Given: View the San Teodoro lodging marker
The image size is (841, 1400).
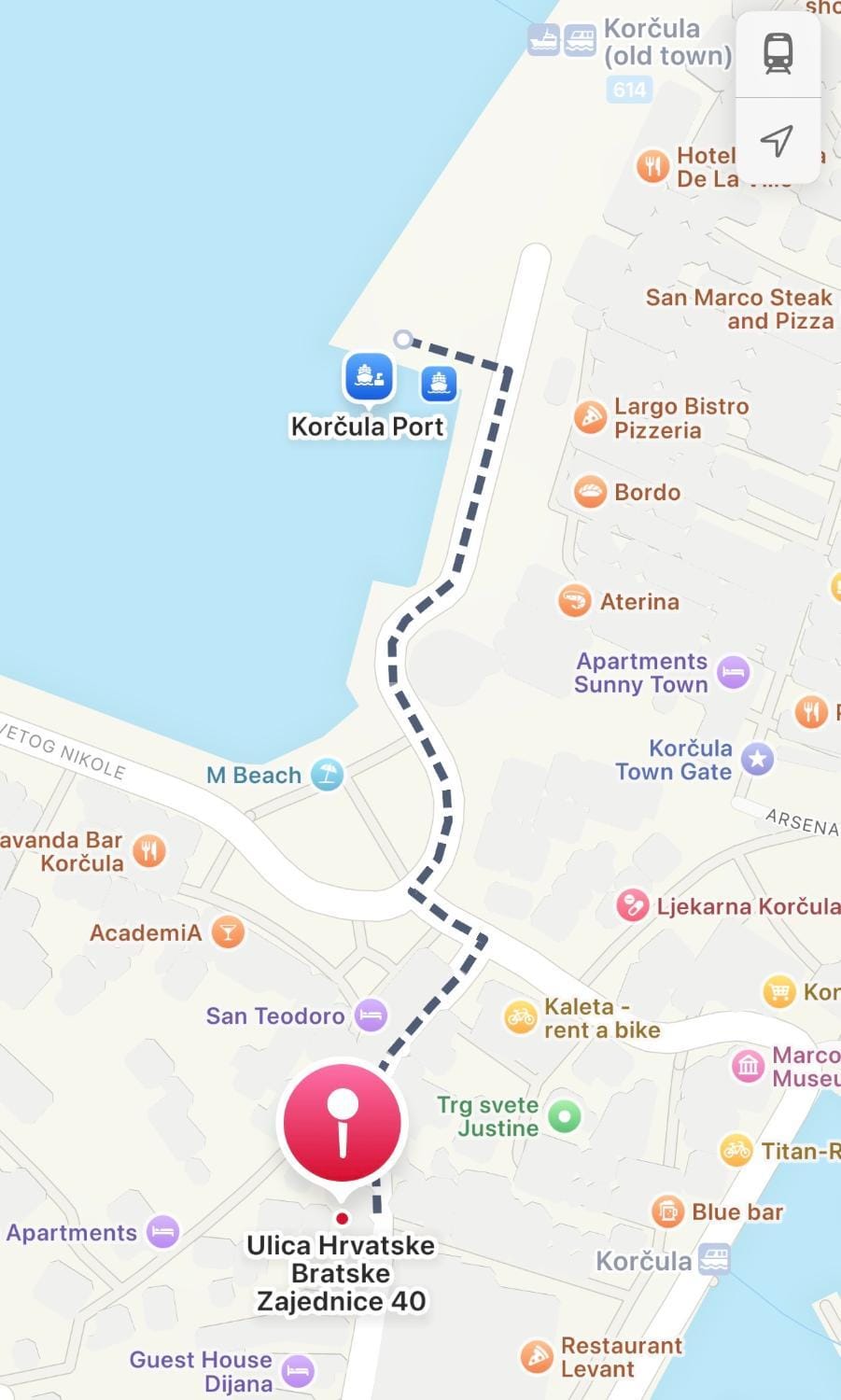Looking at the screenshot, I should pyautogui.click(x=371, y=1015).
